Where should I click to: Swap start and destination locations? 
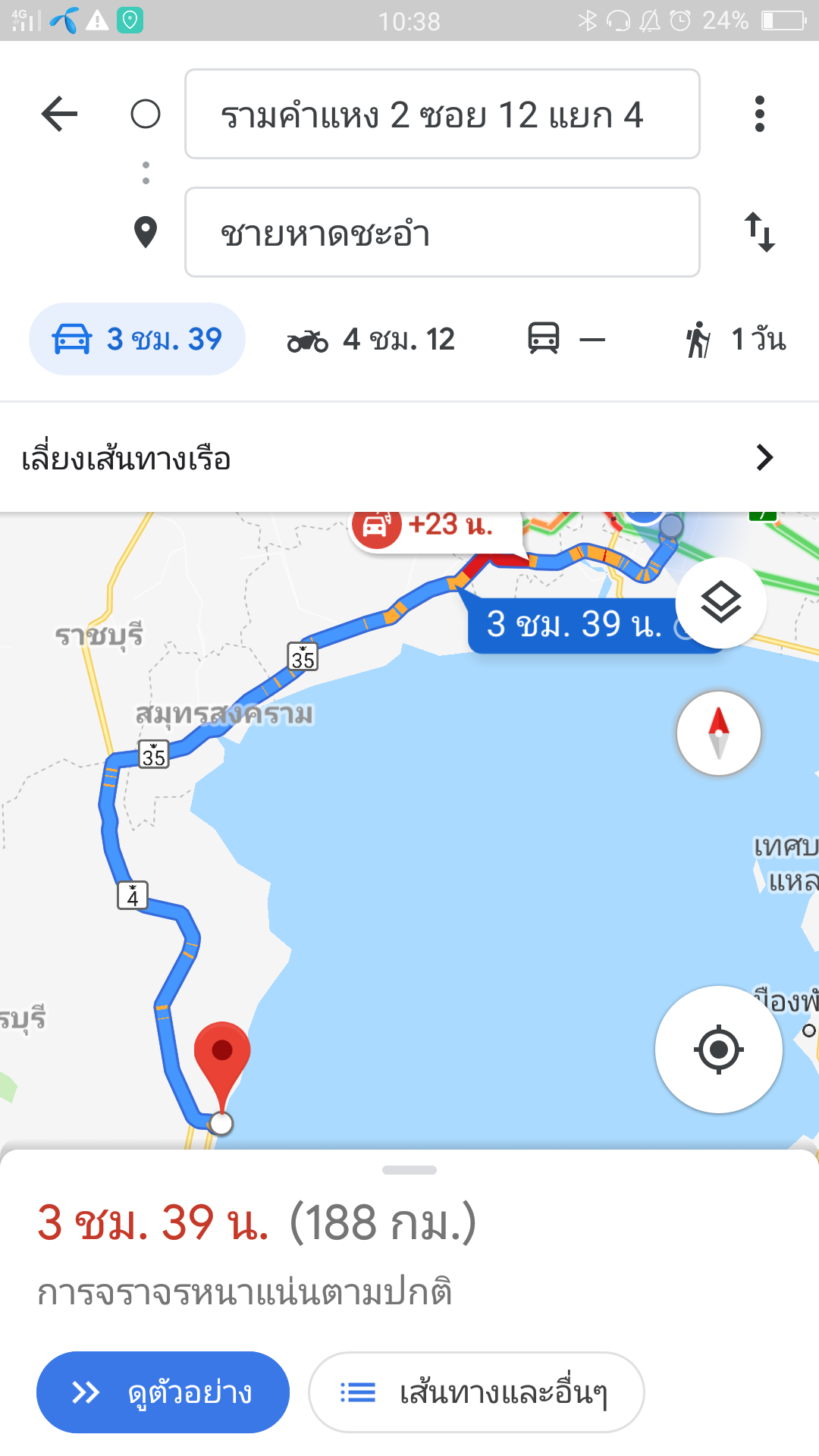pyautogui.click(x=759, y=232)
